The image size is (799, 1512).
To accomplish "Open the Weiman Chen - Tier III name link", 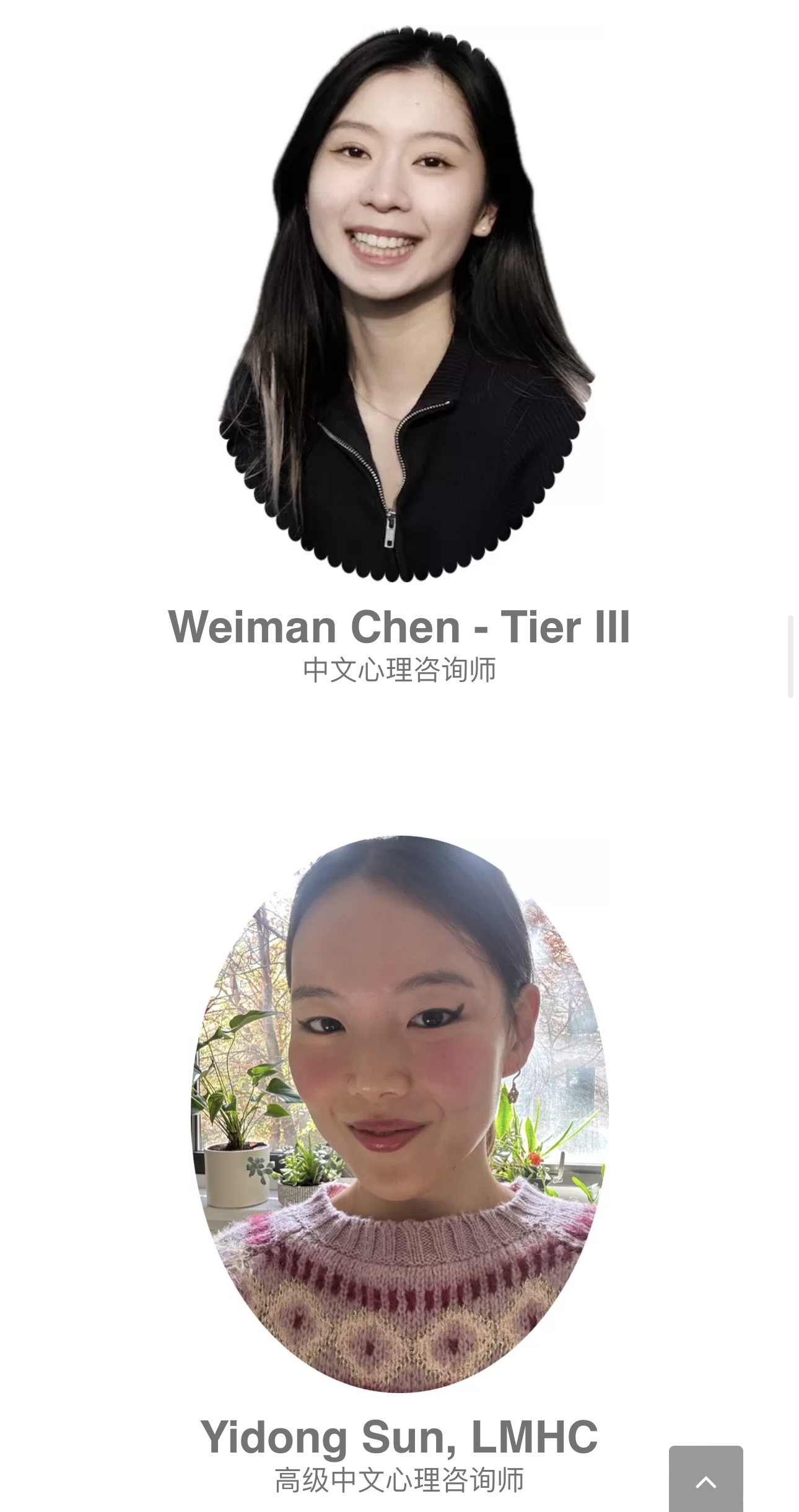I will coord(399,627).
